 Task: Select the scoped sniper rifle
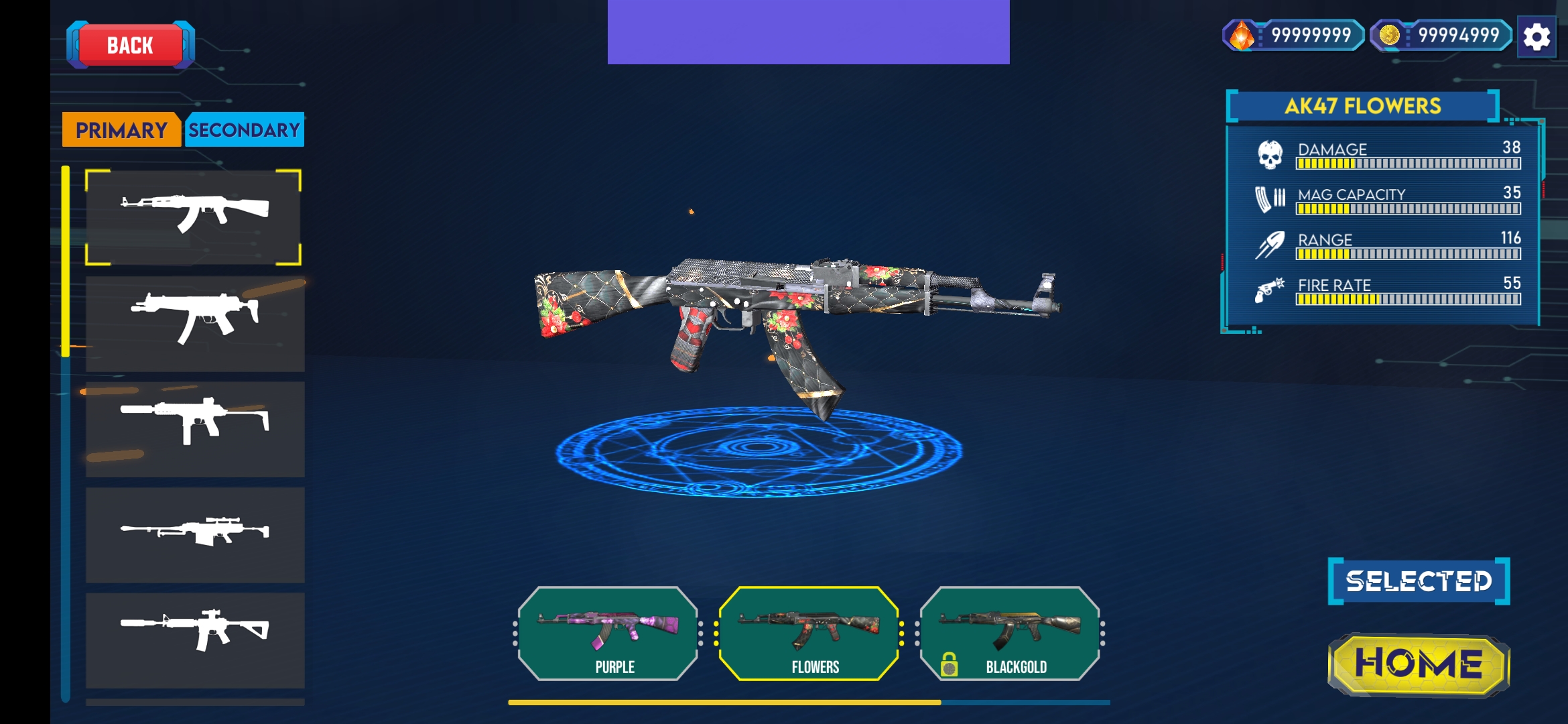click(x=195, y=534)
